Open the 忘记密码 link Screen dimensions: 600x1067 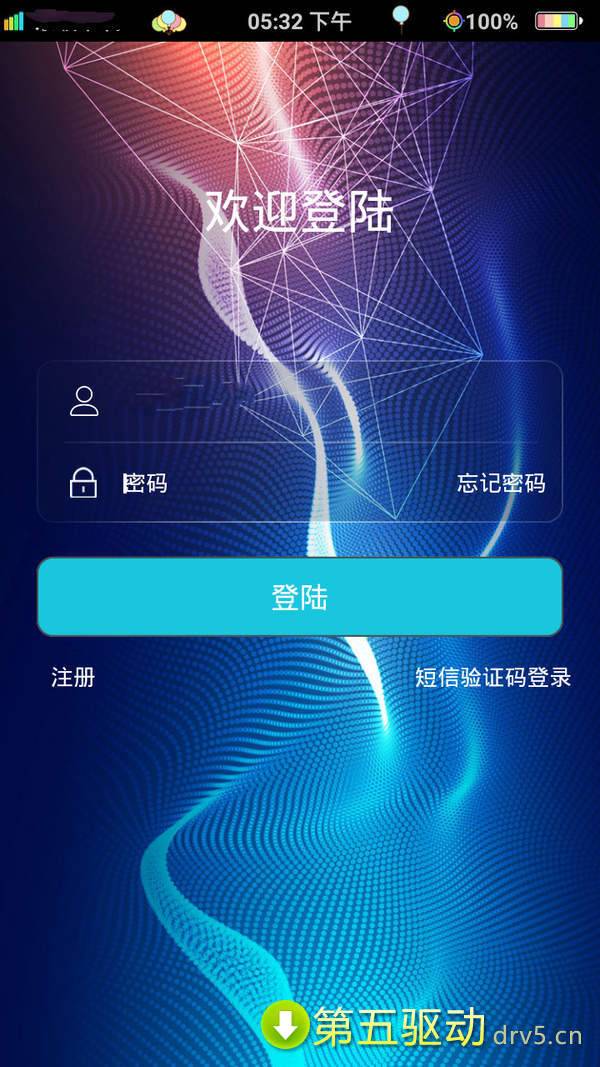[501, 484]
